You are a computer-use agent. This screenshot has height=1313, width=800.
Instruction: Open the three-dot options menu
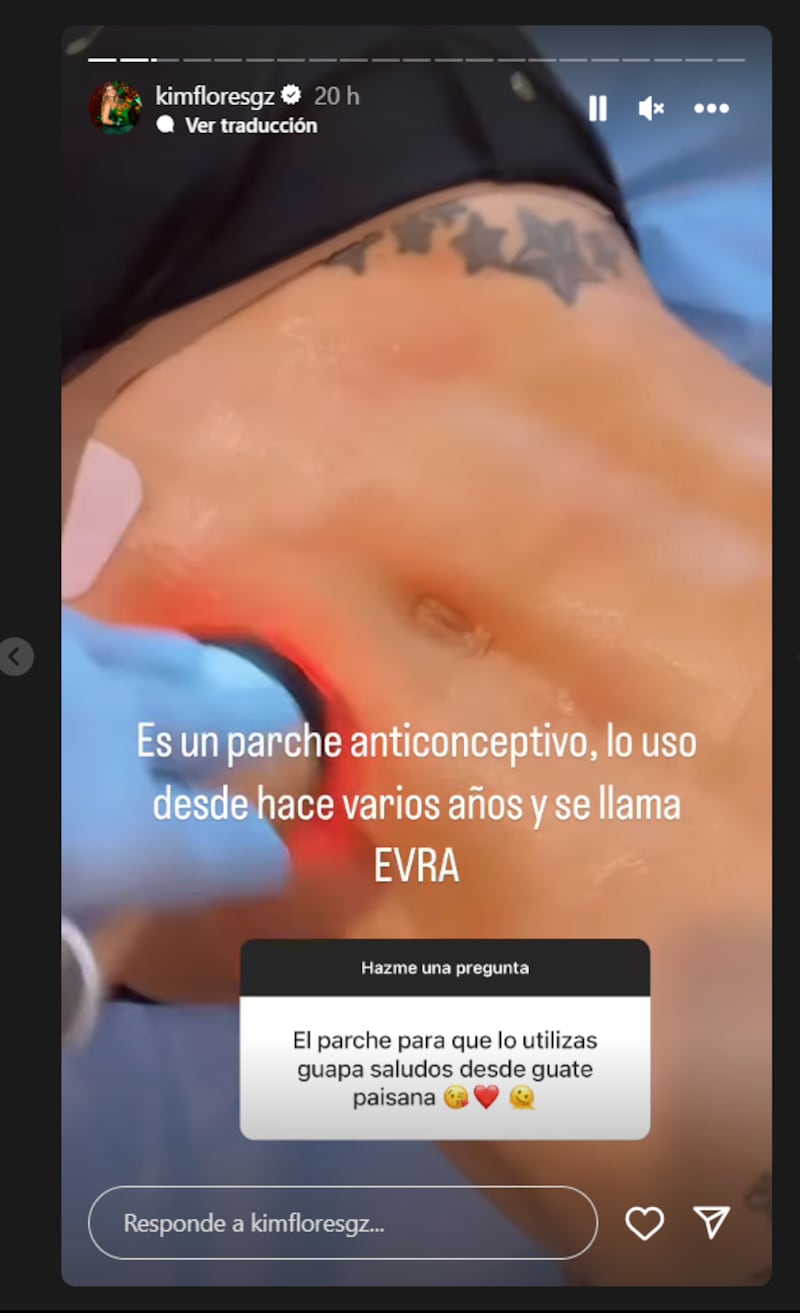pyautogui.click(x=711, y=108)
